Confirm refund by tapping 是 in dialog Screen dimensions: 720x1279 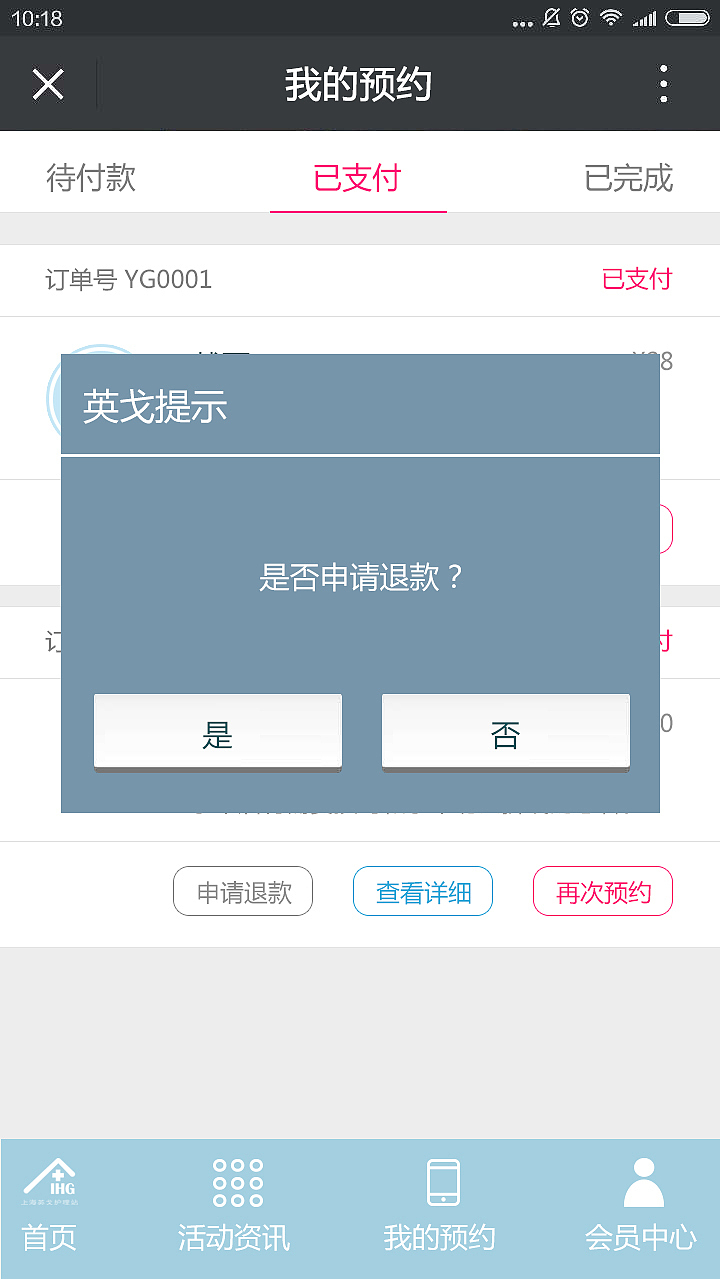(x=217, y=731)
